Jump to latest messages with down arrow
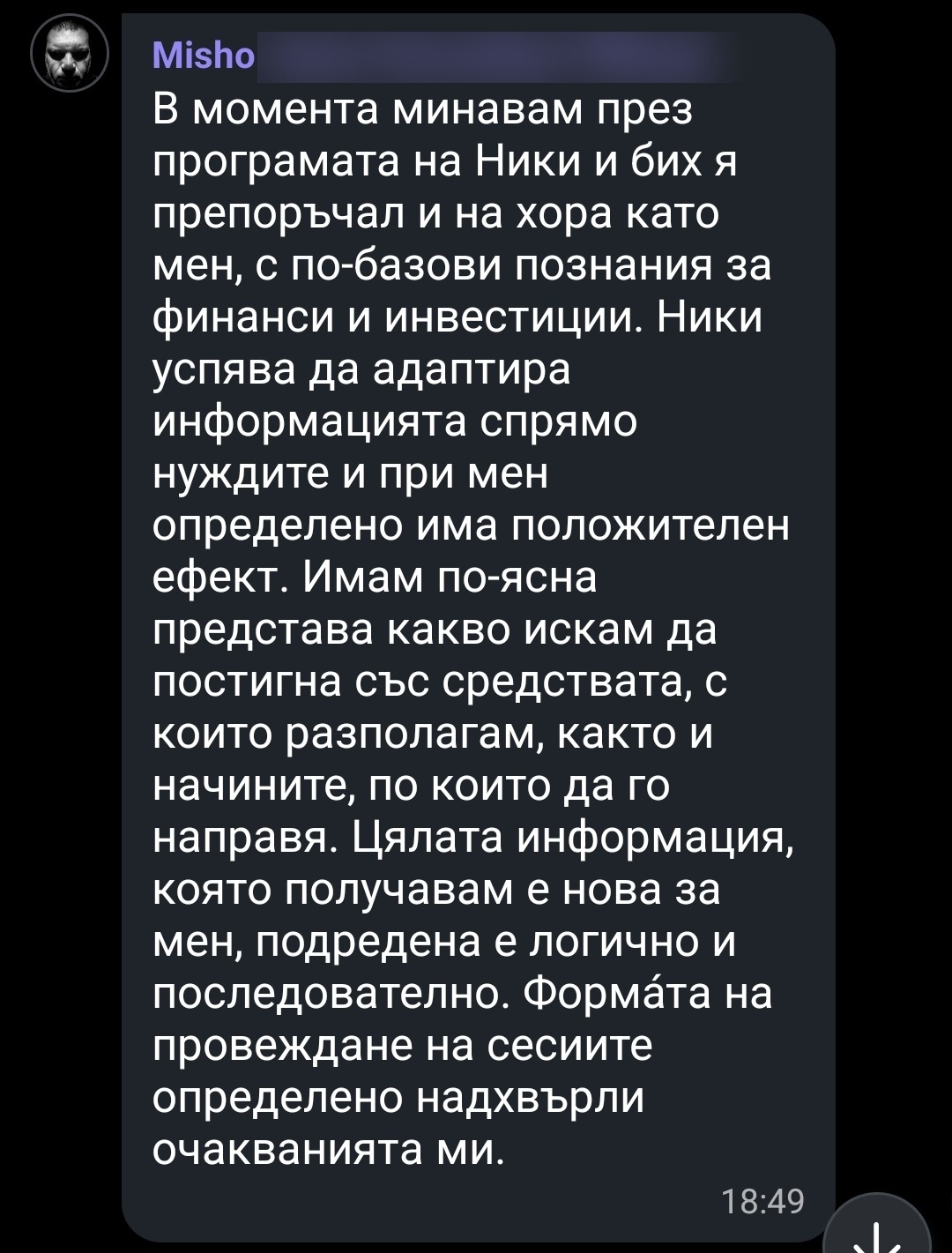952x1253 pixels. 881,1226
